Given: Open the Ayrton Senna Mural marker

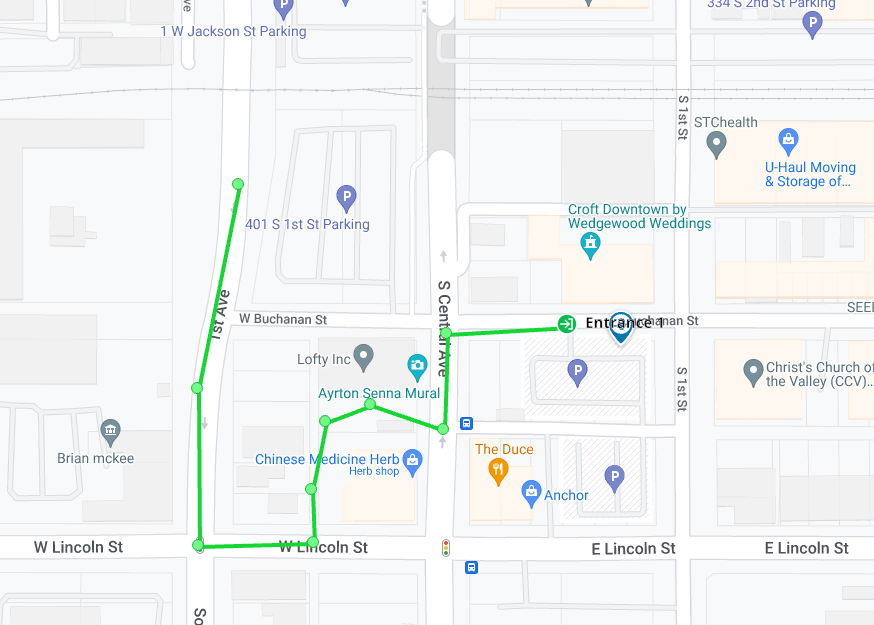Looking at the screenshot, I should click(417, 366).
